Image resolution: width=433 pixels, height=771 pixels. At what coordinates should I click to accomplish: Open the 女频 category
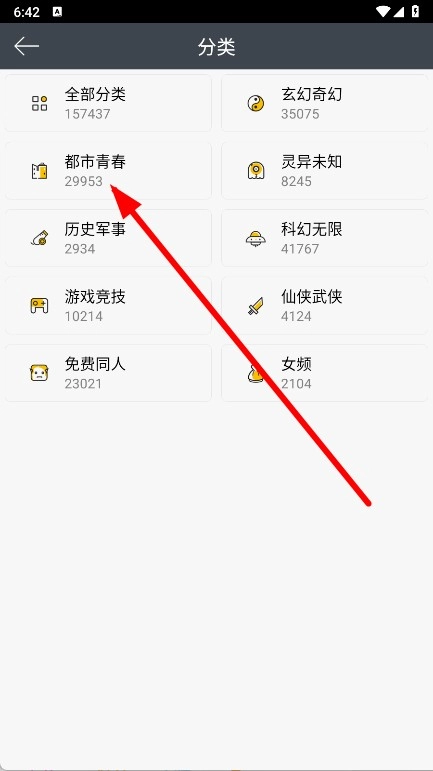324,373
